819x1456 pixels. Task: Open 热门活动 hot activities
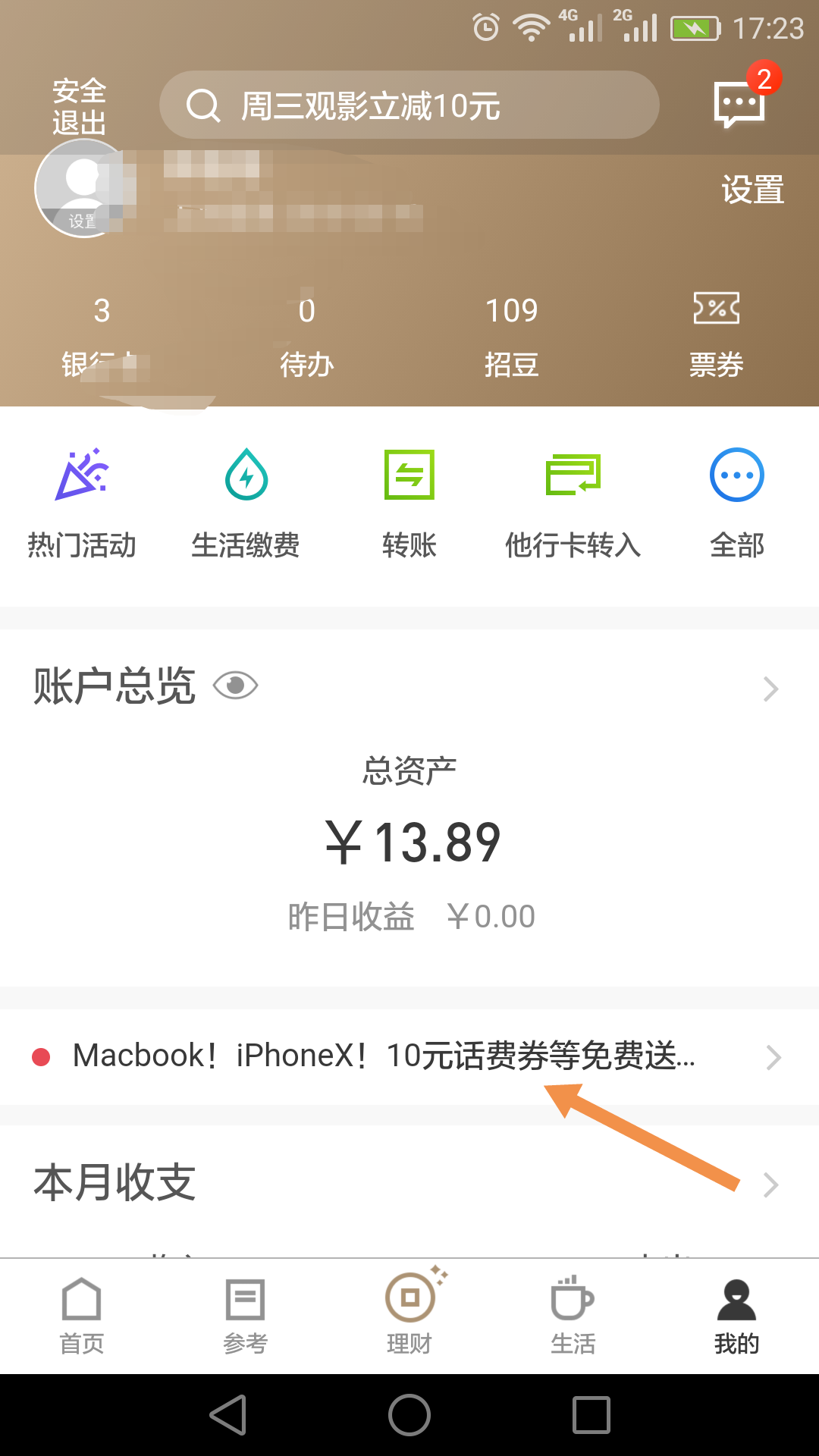point(82,502)
